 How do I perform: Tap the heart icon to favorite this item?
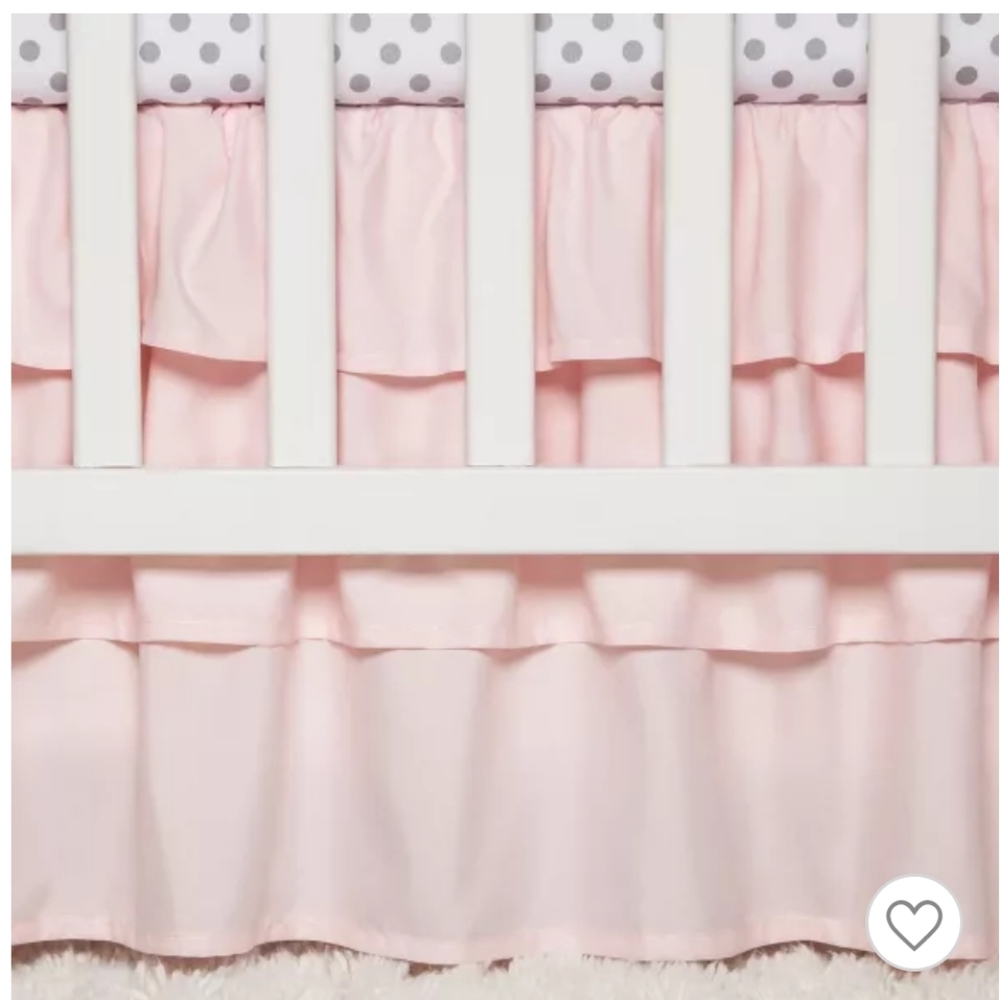(913, 923)
